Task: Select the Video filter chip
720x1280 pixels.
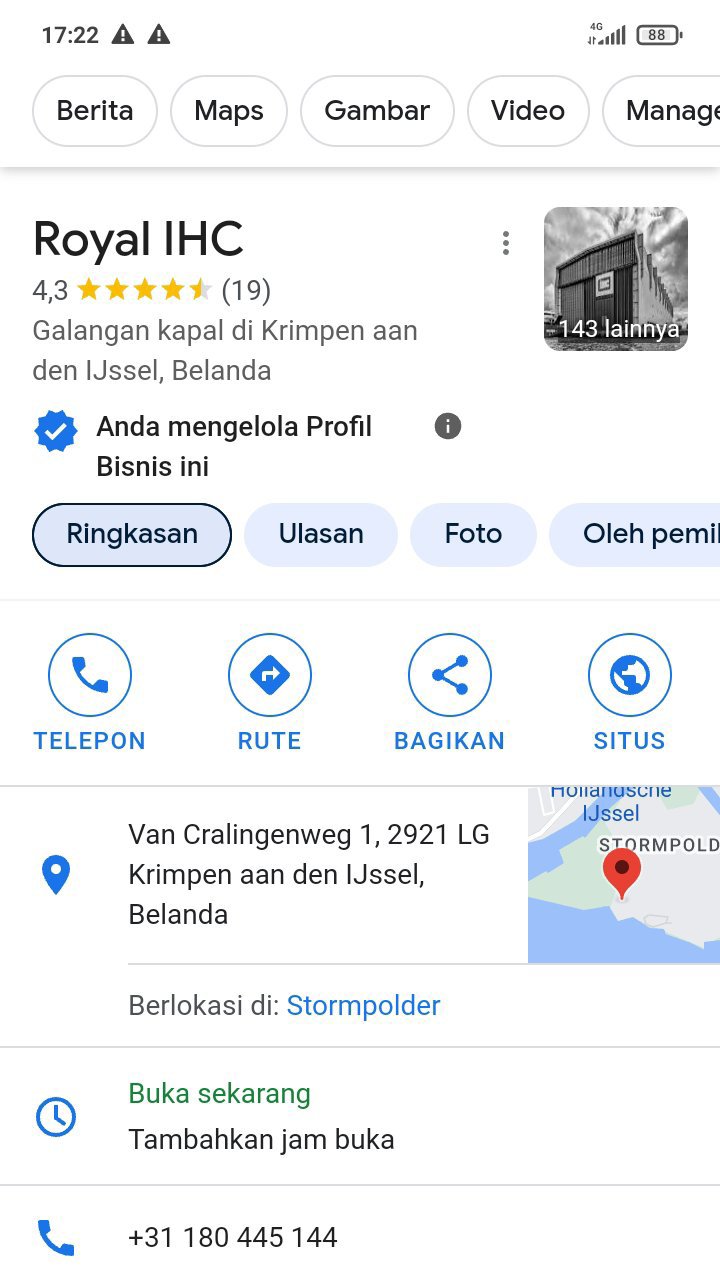Action: (x=528, y=111)
